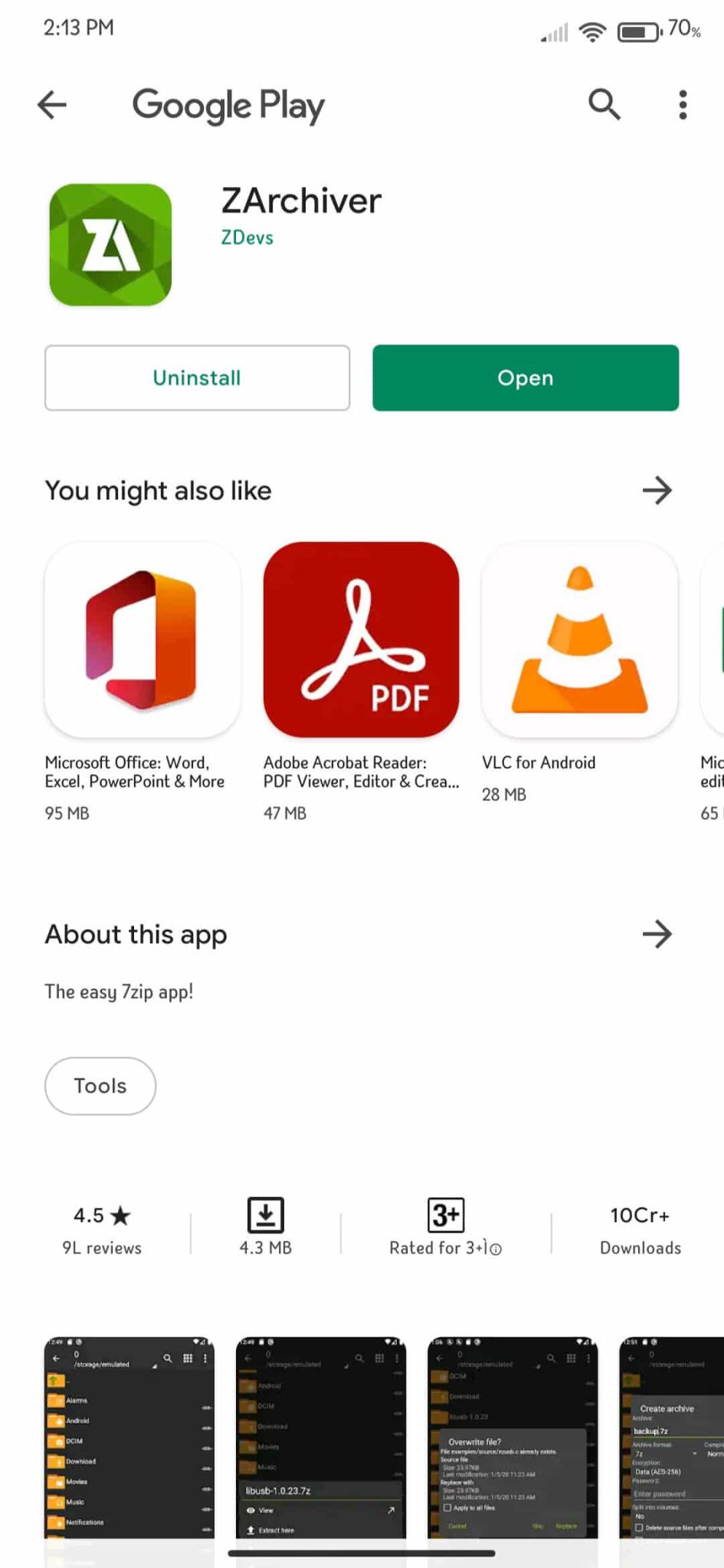Image resolution: width=724 pixels, height=1568 pixels.
Task: Open the three-dot overflow menu
Action: click(682, 105)
